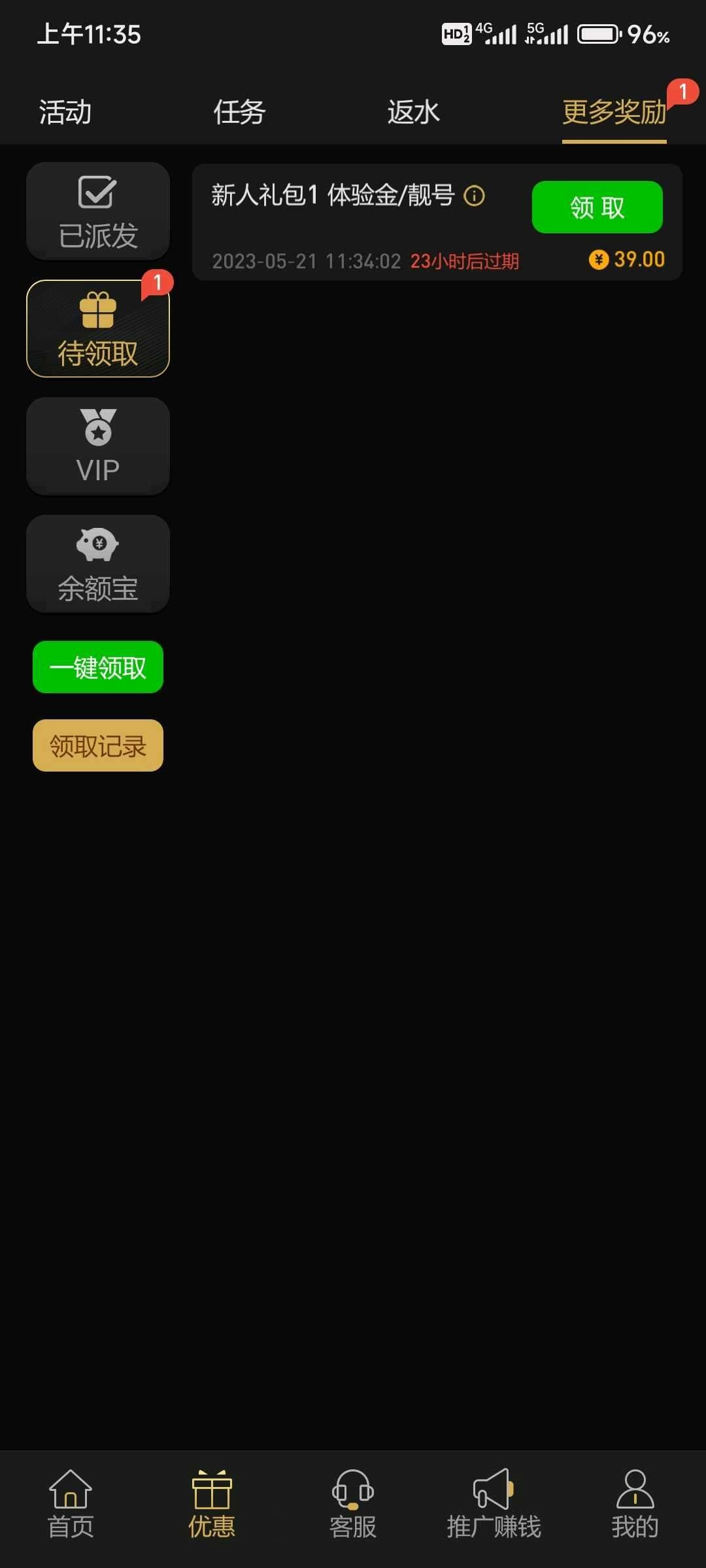Claim all rewards with 一键领取
Screen dimensions: 706x1568
(98, 667)
